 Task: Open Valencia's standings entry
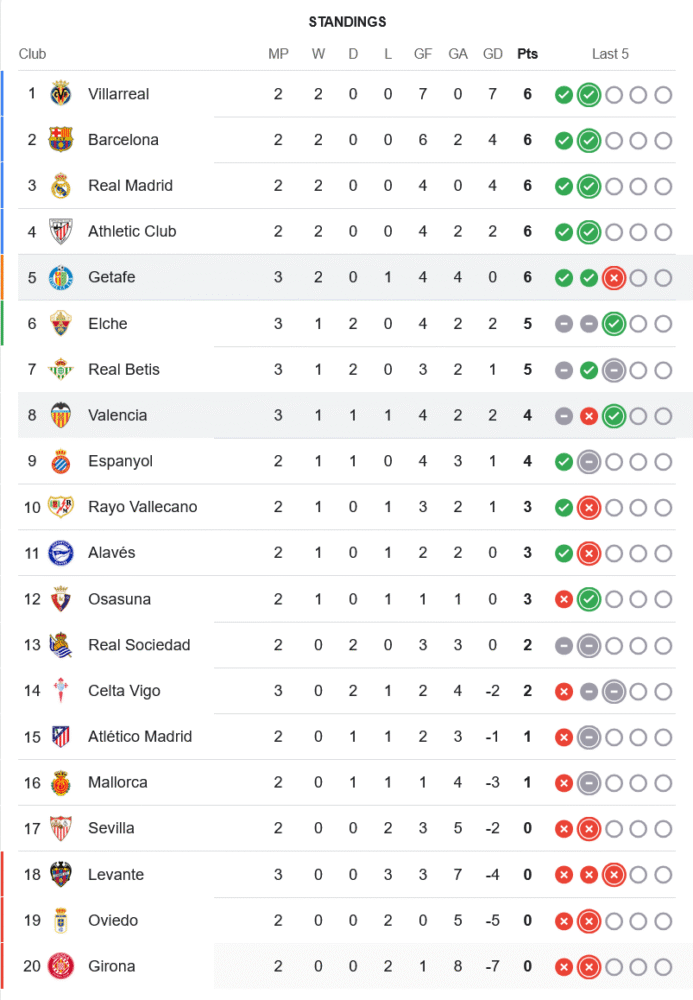coord(117,415)
